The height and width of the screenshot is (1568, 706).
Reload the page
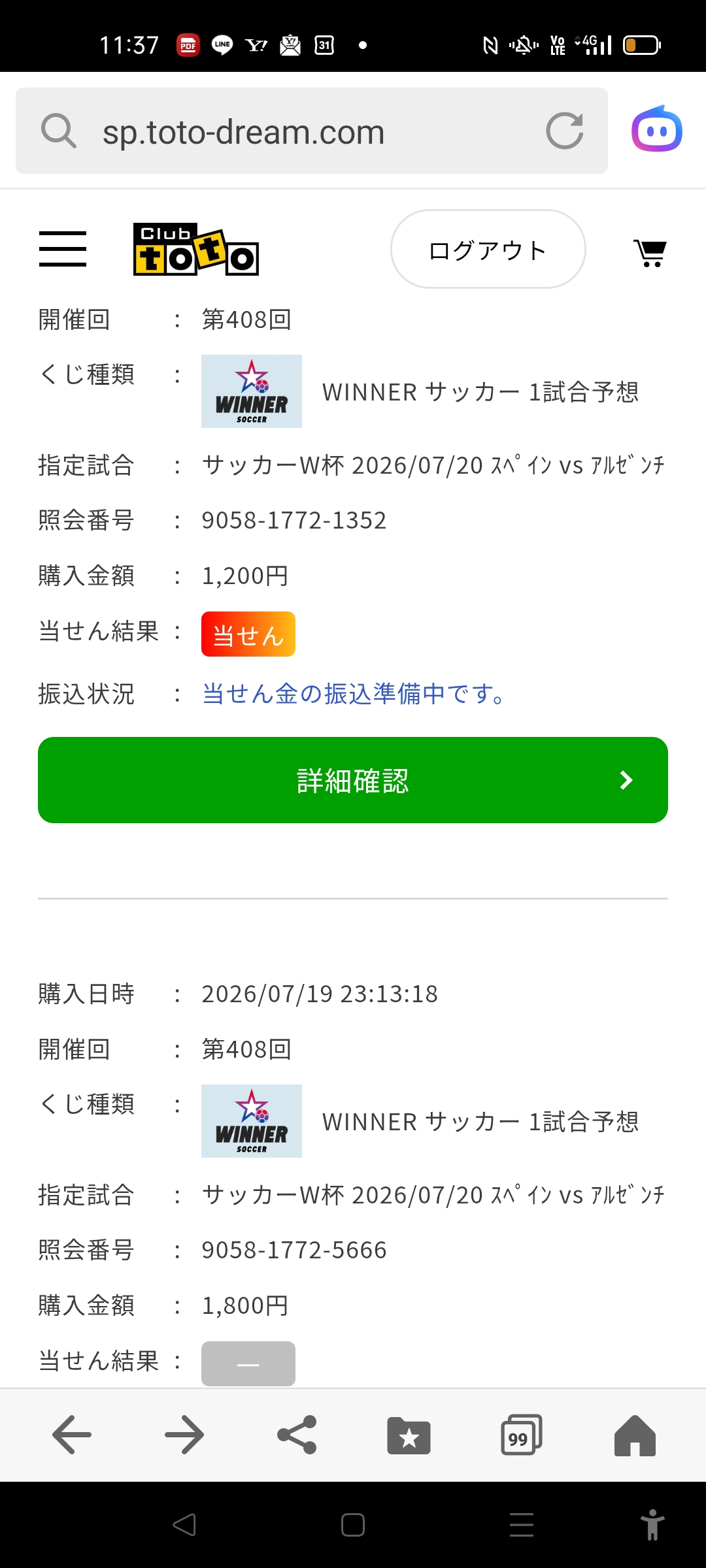pos(565,131)
